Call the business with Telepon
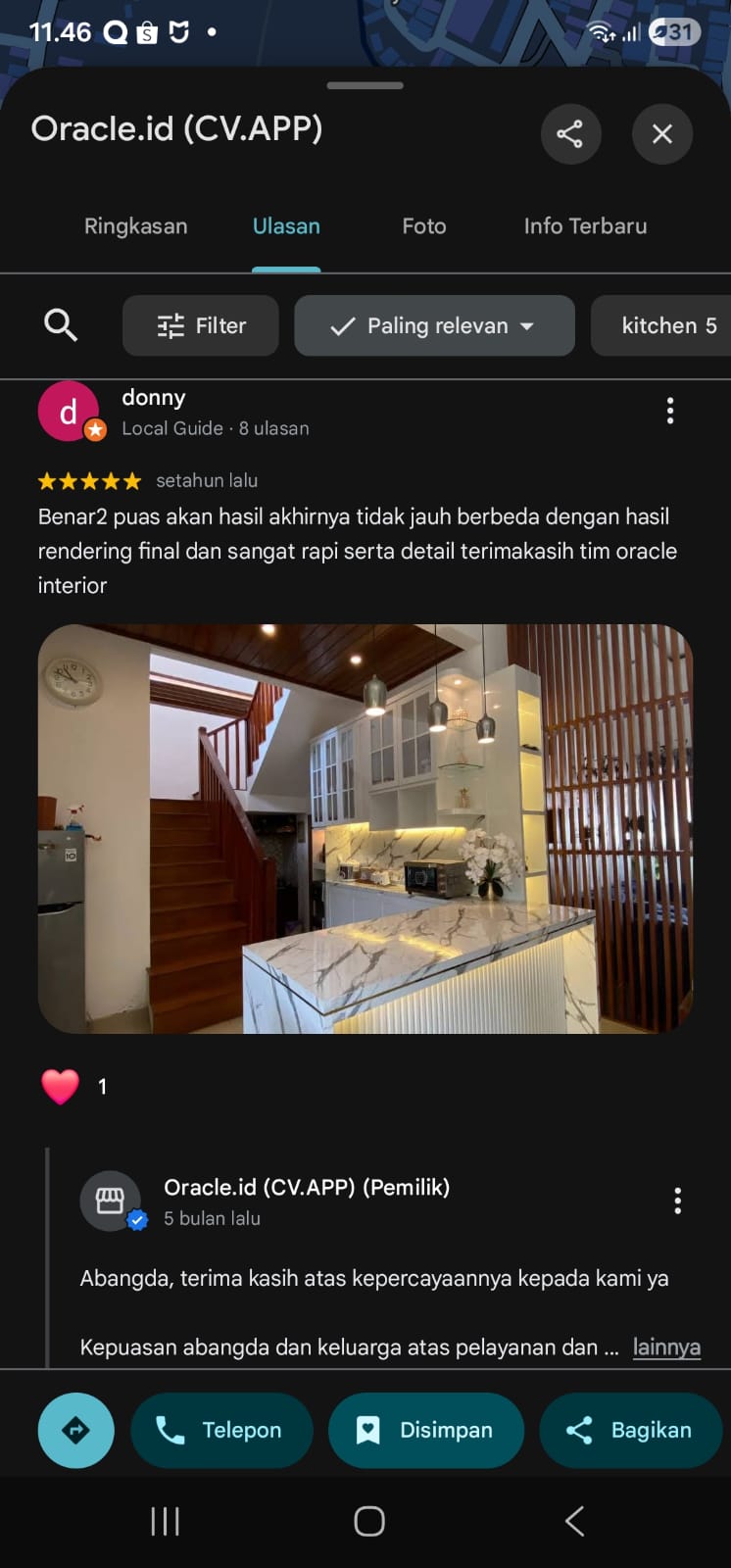 point(221,1430)
